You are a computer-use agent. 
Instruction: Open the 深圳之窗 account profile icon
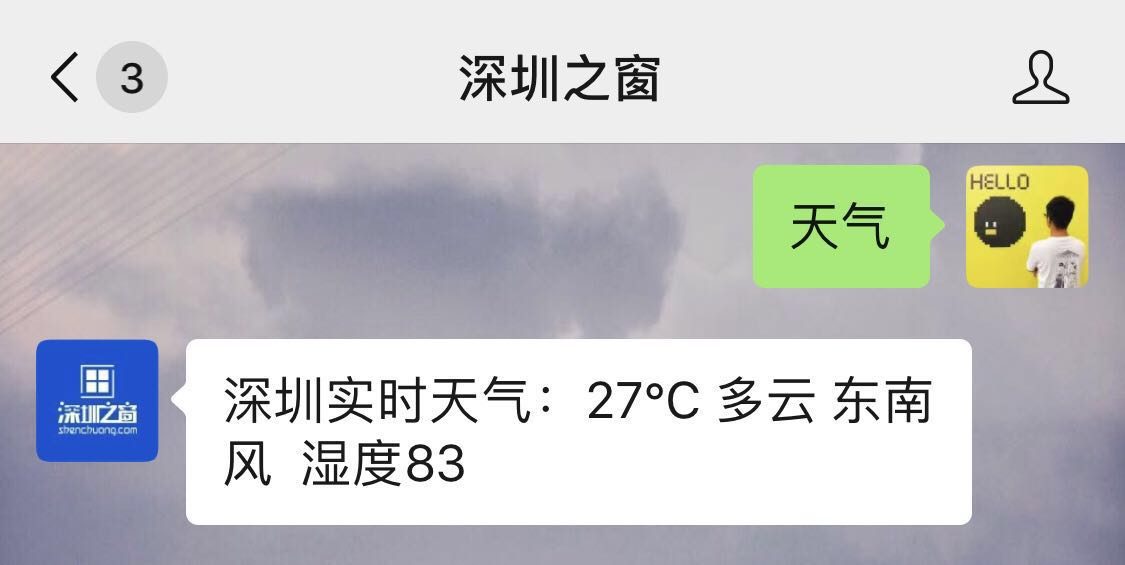[x=1040, y=78]
